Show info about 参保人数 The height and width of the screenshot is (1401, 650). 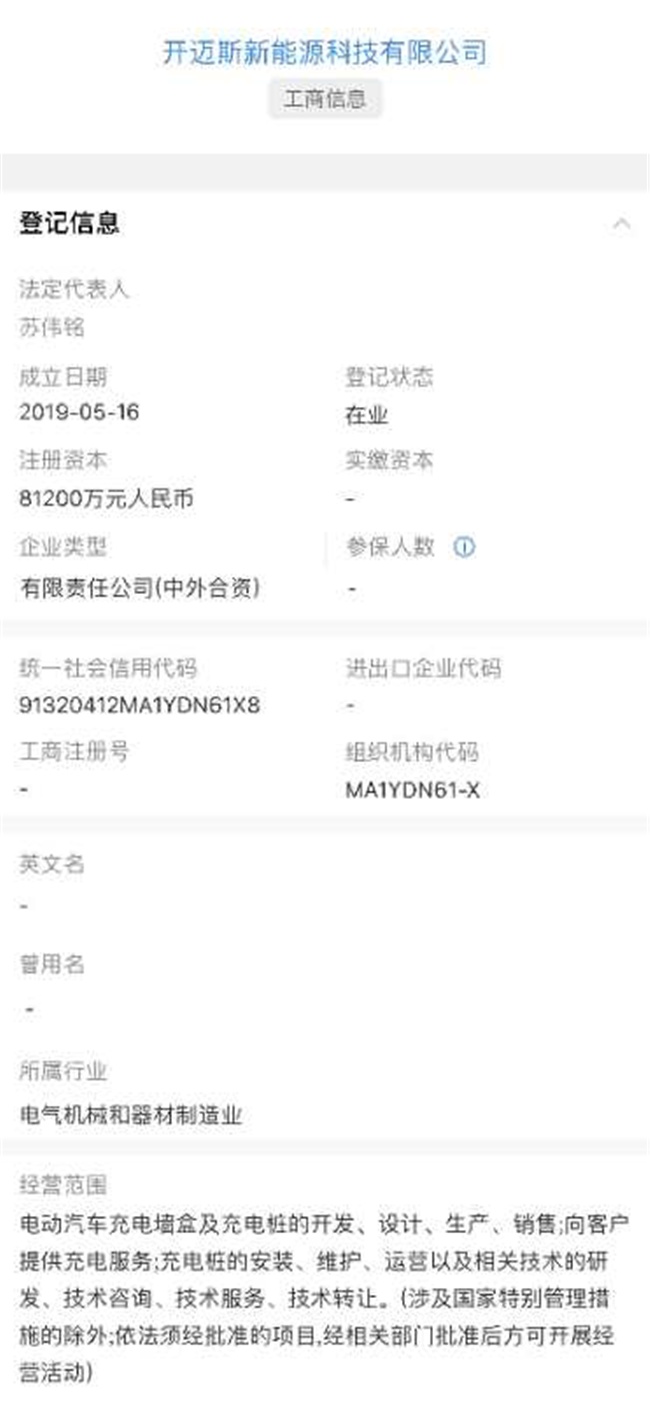click(464, 547)
